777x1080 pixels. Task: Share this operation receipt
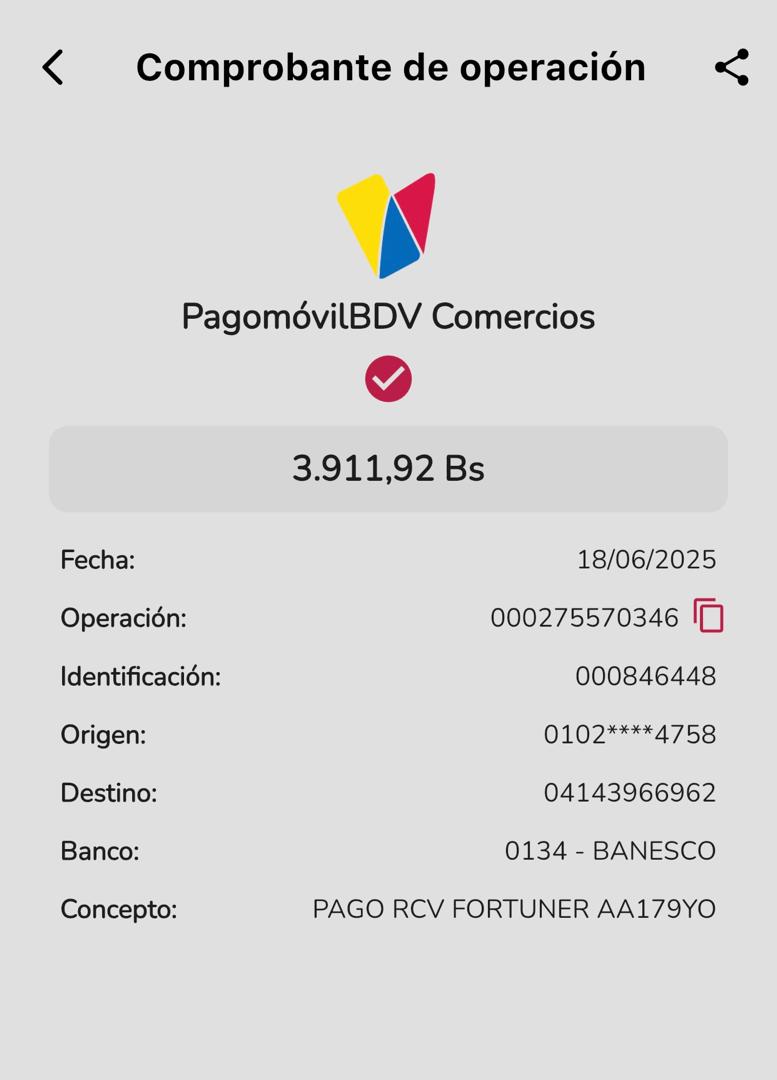731,68
